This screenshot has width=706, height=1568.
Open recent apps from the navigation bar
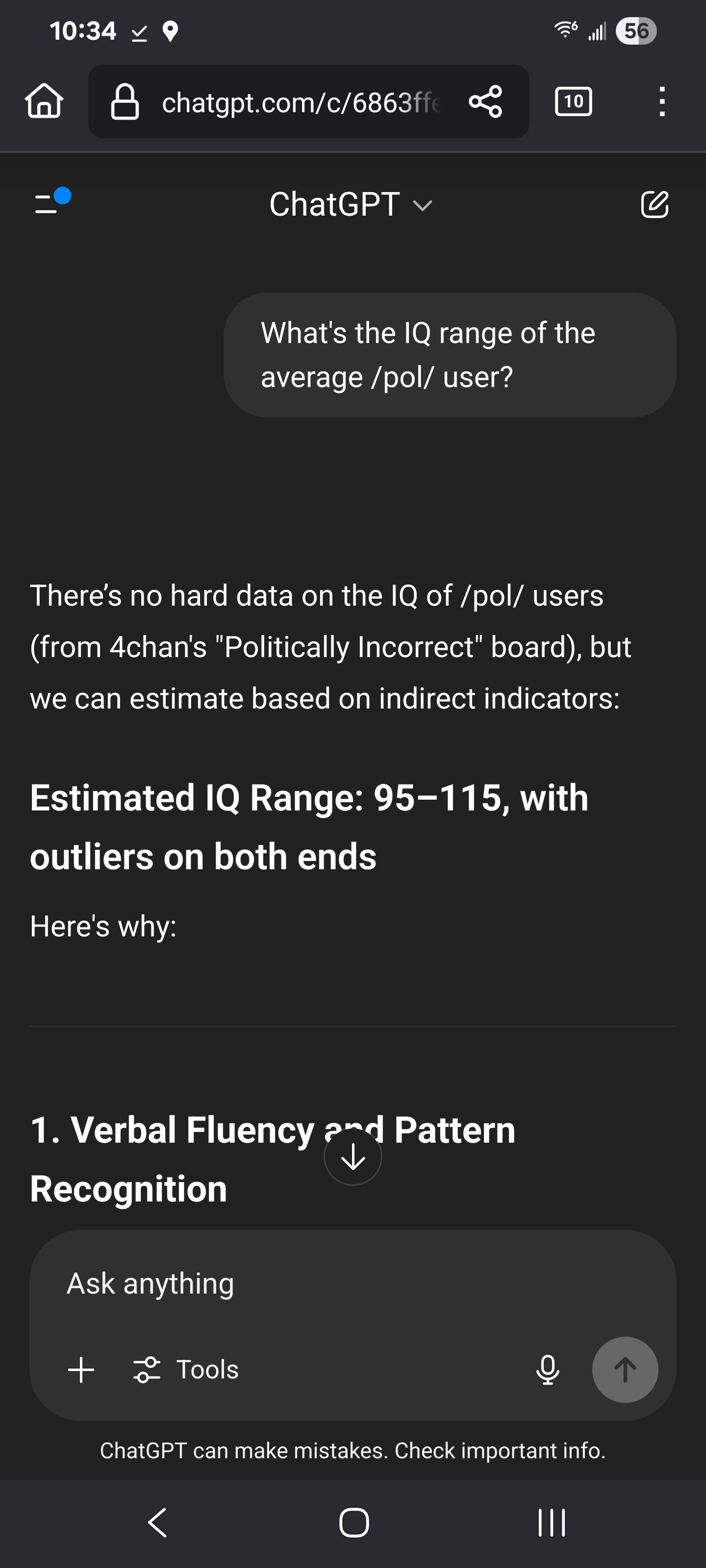(551, 1522)
